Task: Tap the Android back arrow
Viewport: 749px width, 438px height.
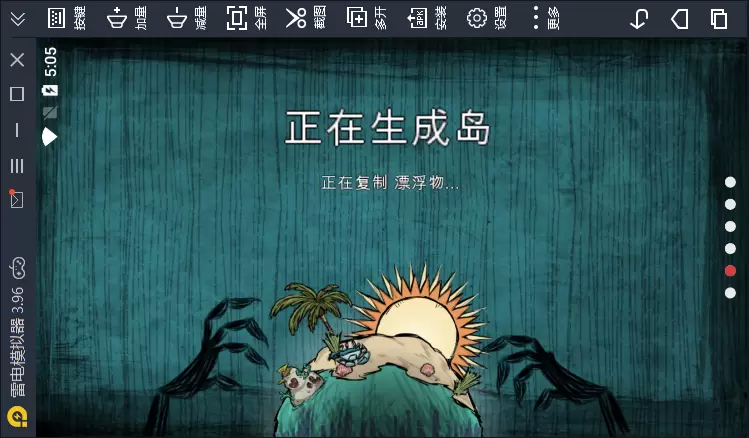Action: (x=639, y=19)
